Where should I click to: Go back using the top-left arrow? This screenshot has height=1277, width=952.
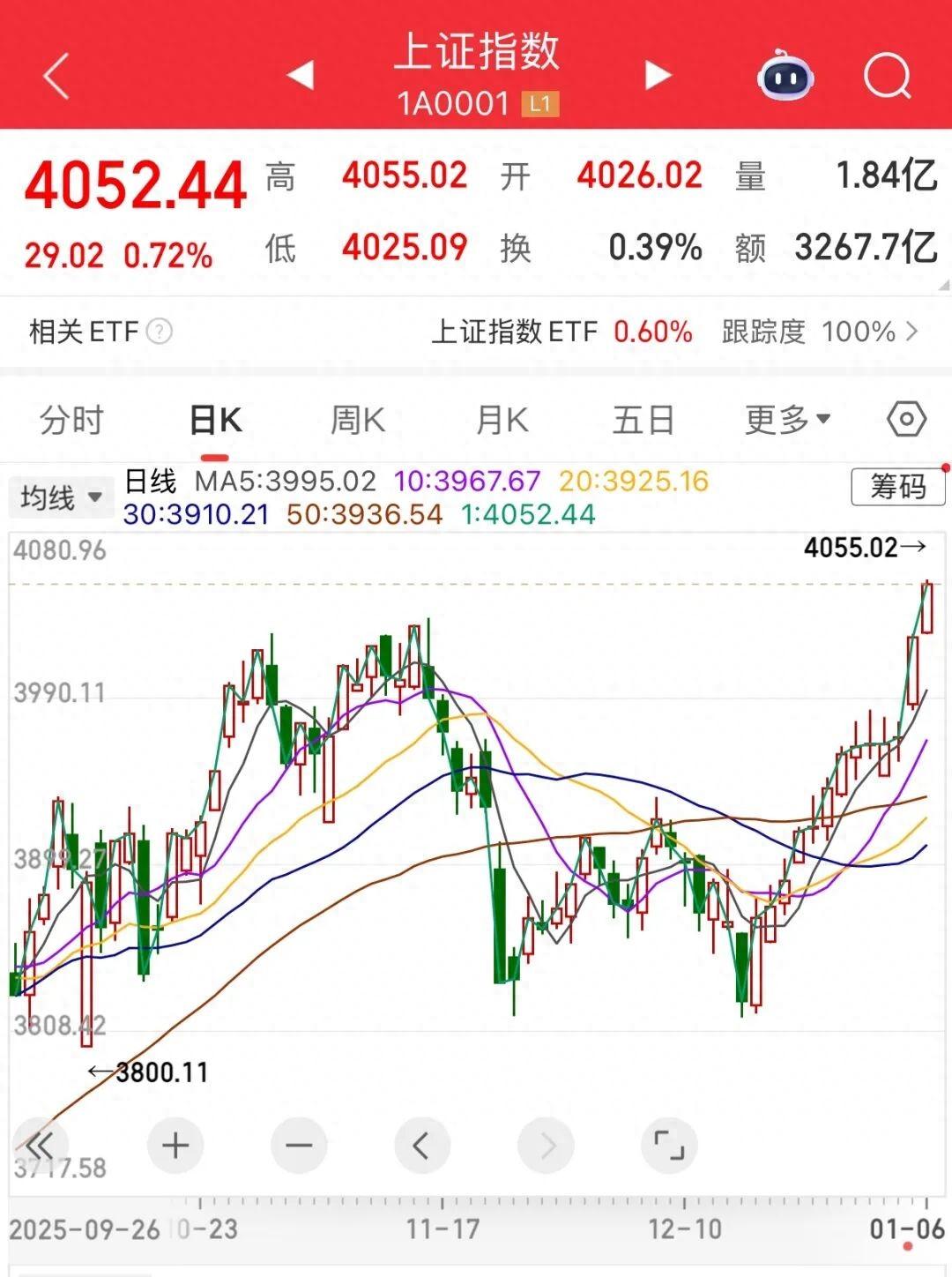pyautogui.click(x=56, y=76)
